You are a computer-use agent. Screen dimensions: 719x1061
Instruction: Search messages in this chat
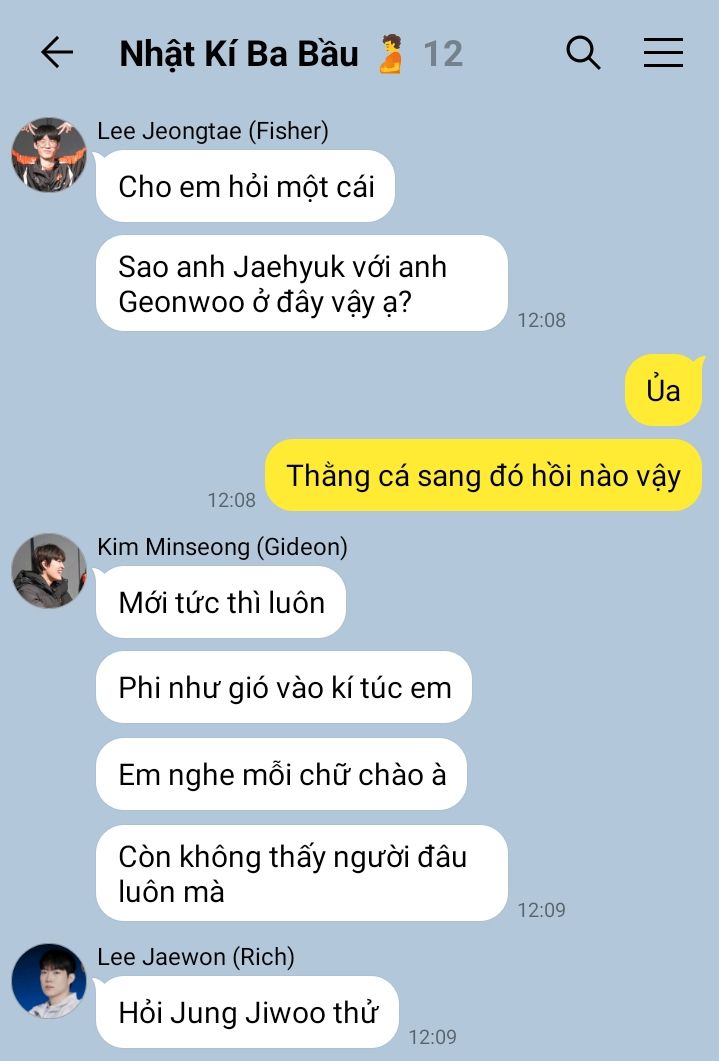583,53
